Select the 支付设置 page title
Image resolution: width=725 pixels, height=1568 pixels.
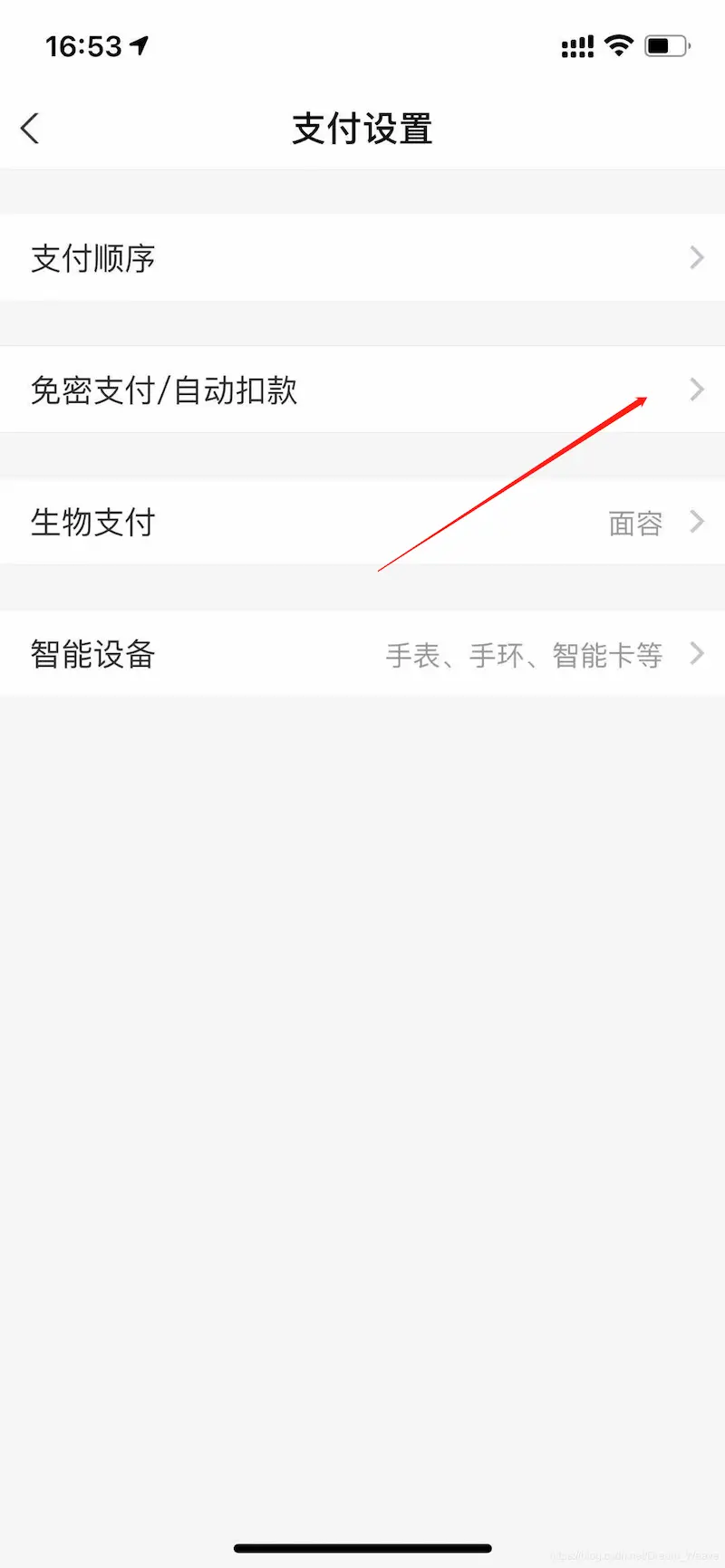click(362, 129)
